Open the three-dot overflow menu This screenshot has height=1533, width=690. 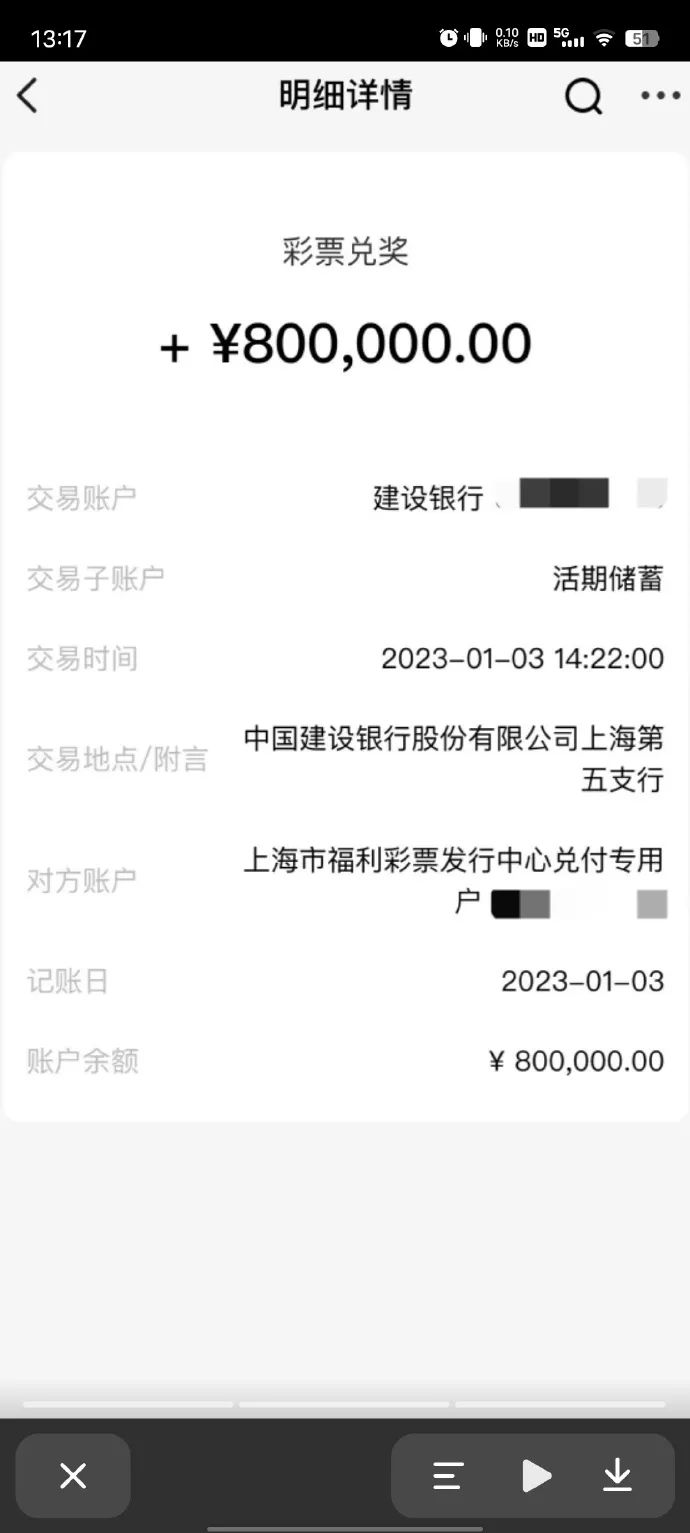coord(660,96)
